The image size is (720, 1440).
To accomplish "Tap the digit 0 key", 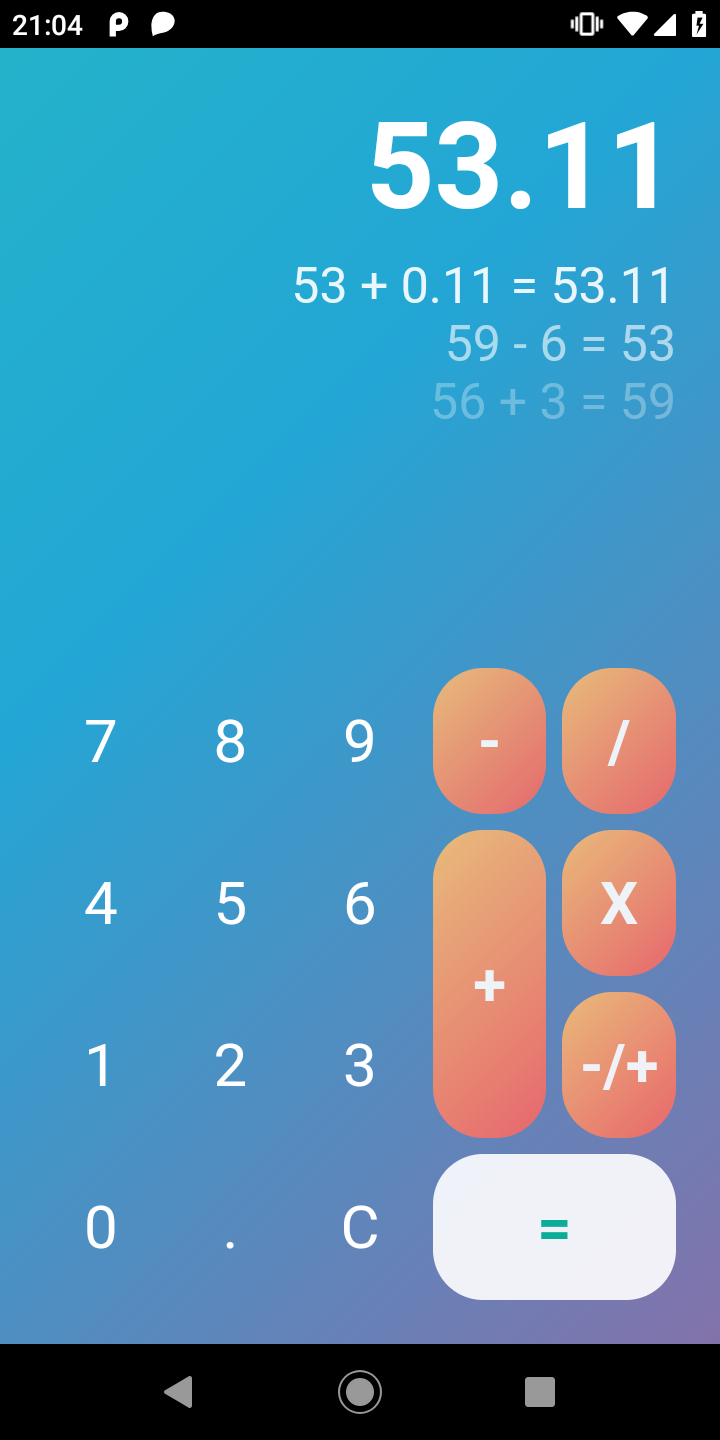I will pyautogui.click(x=101, y=1228).
